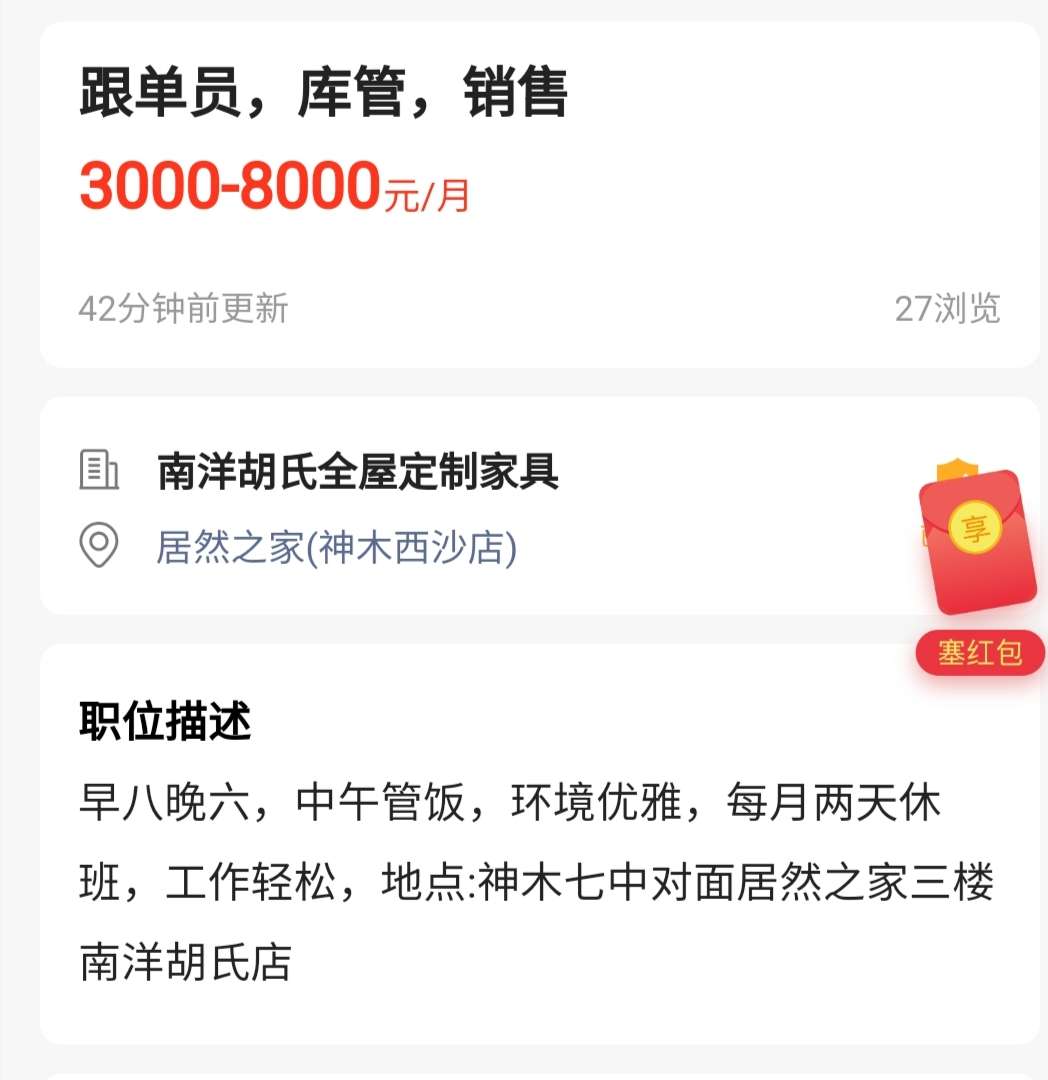Open company 南洋胡氏全屋定制家具 page
The image size is (1048, 1080).
(x=358, y=471)
